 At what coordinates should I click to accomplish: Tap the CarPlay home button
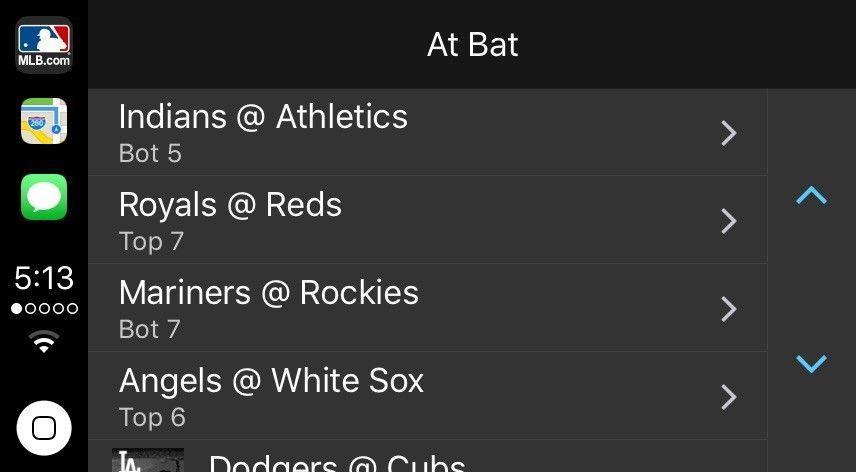coord(44,428)
